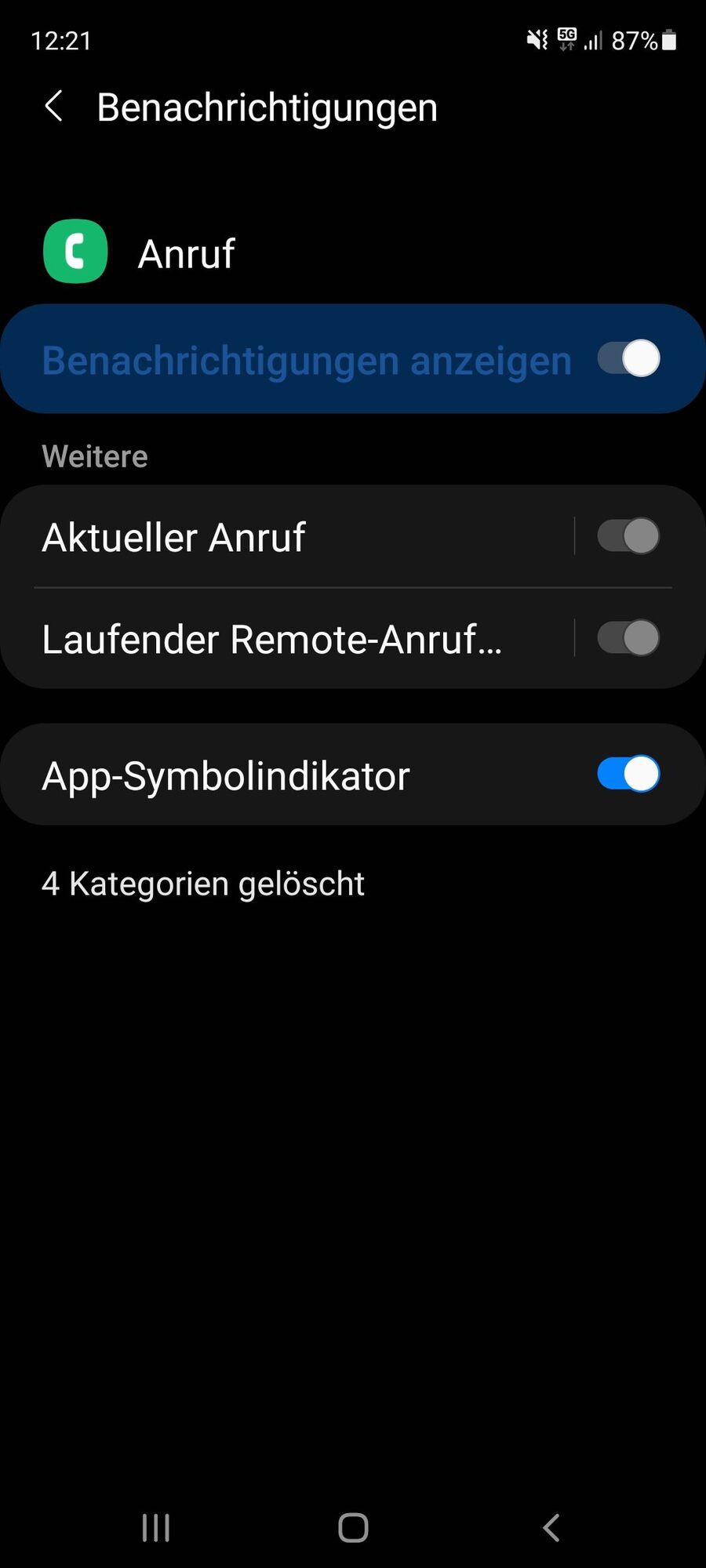The image size is (706, 1568).
Task: Turn off App-Symbolindikator
Action: 628,775
